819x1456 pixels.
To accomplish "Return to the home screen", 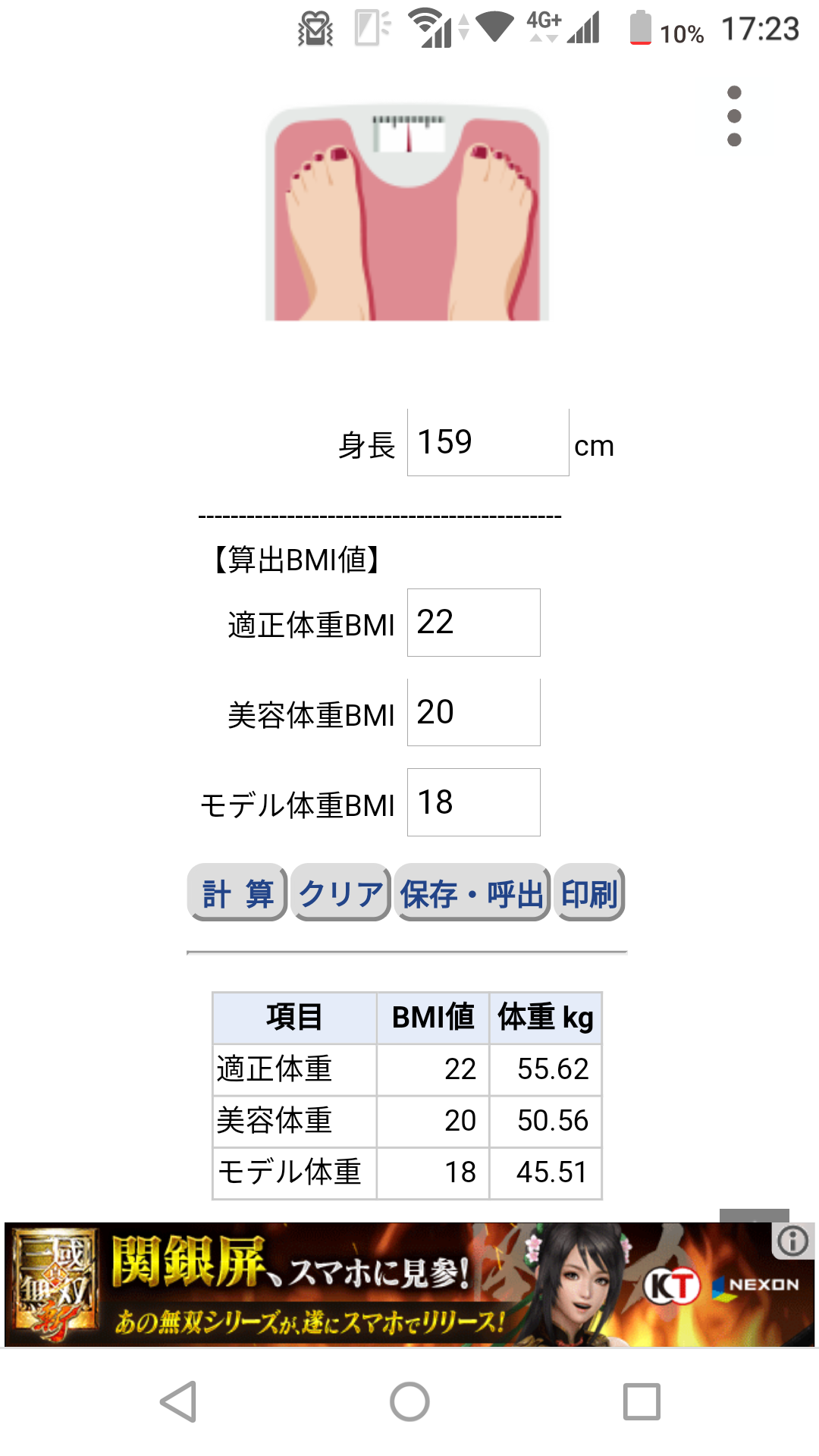I will tap(409, 1401).
